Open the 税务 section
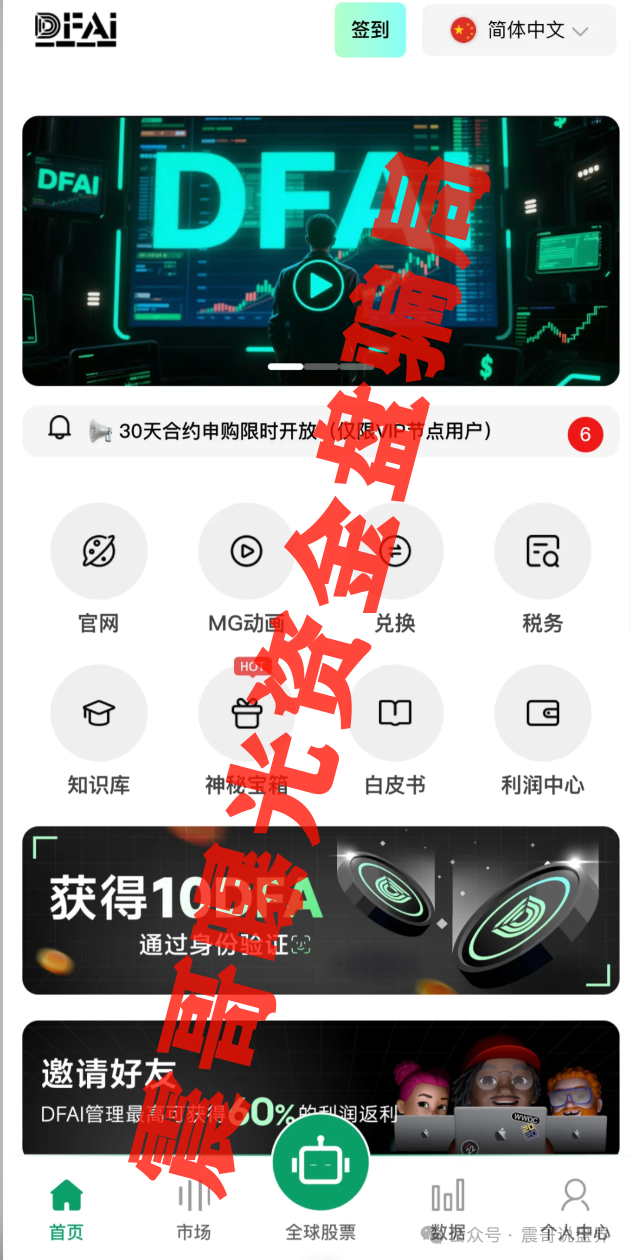Viewport: 630px width, 1260px height. [542, 552]
